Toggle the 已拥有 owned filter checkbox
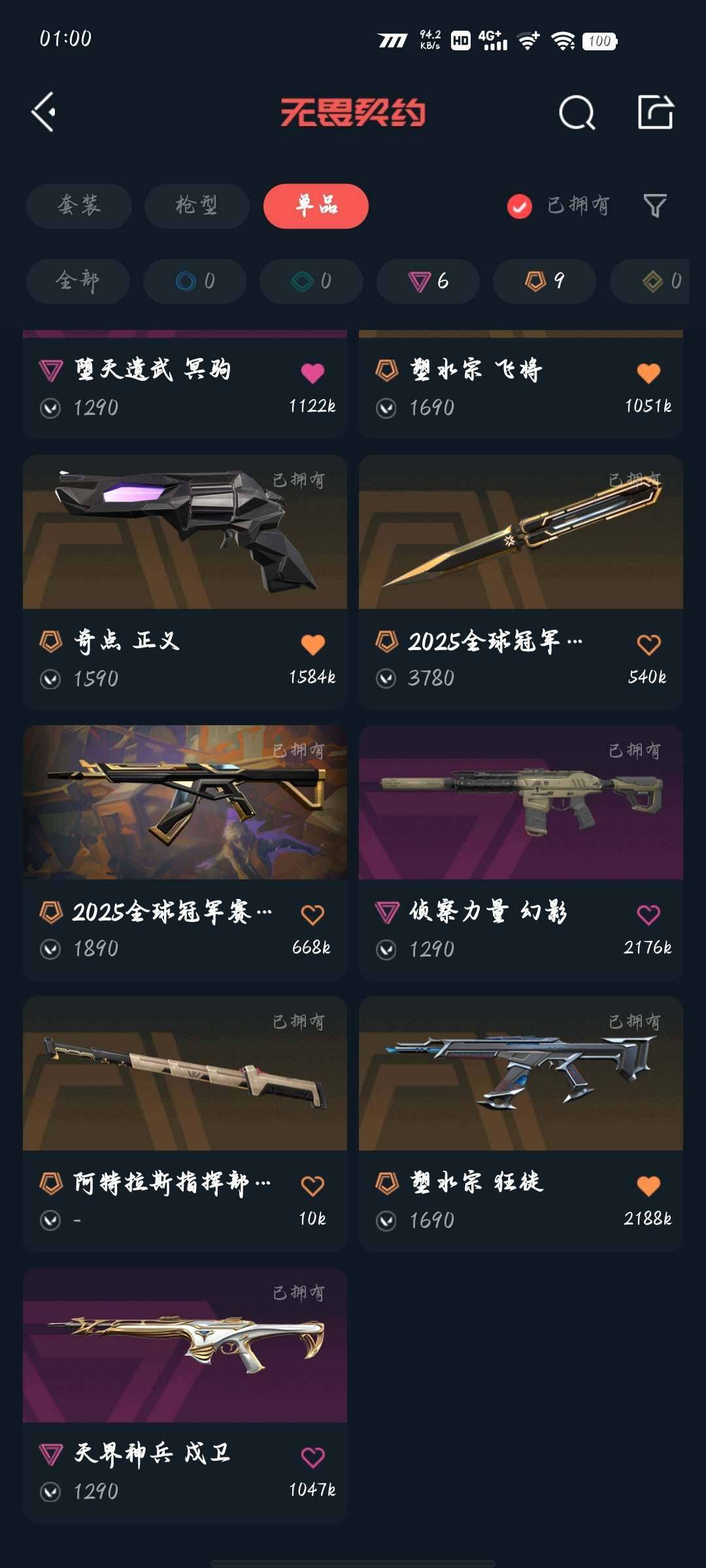 (518, 206)
